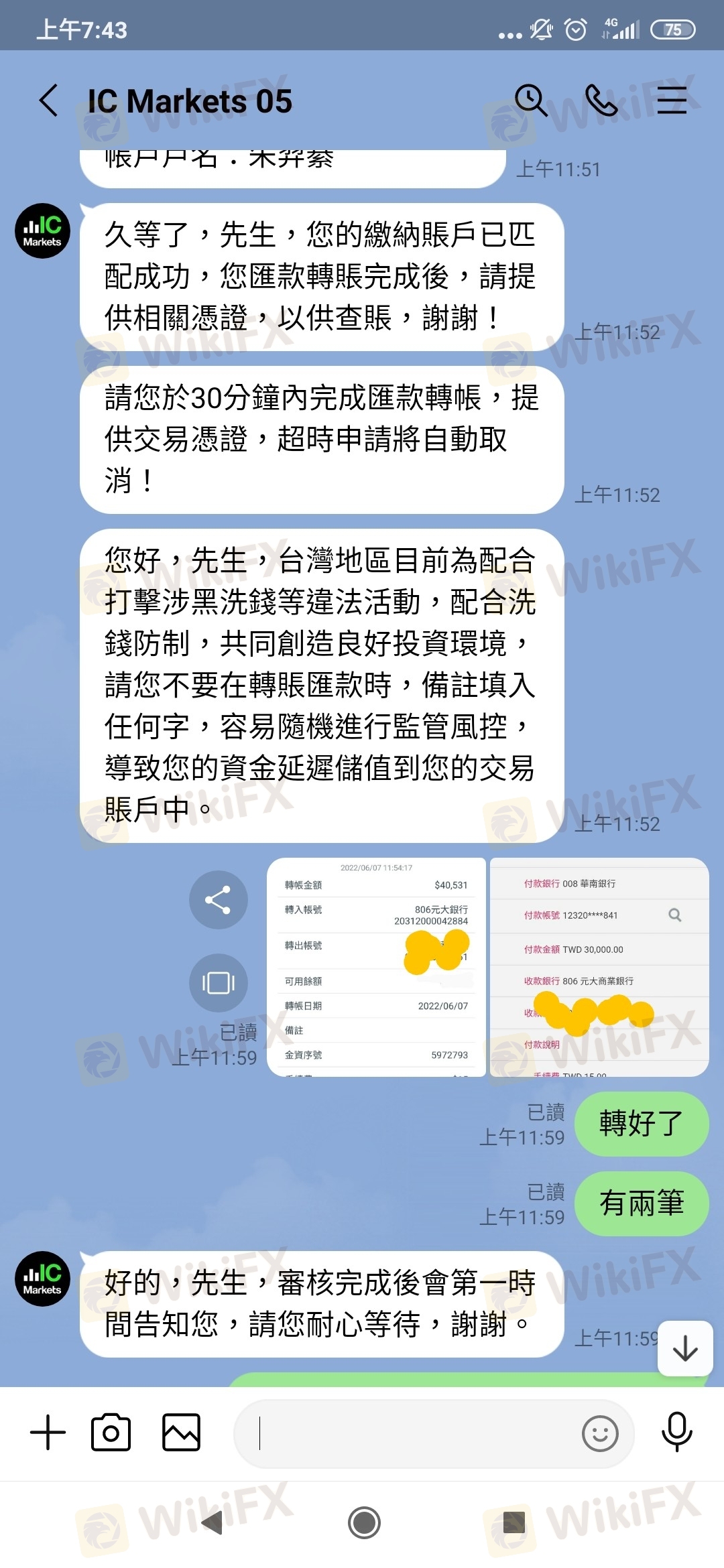Open the plus attachment menu

48,1433
